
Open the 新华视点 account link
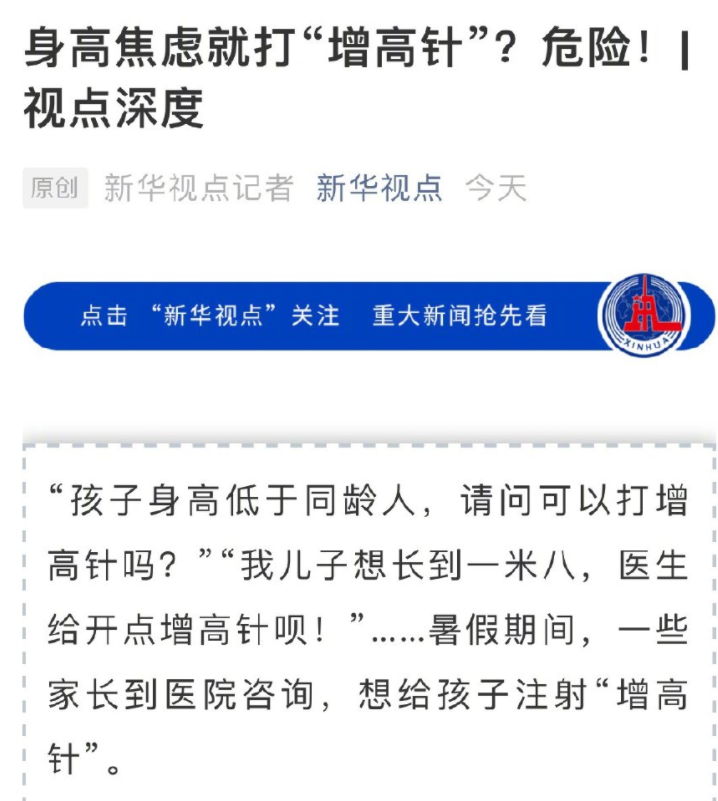379,187
